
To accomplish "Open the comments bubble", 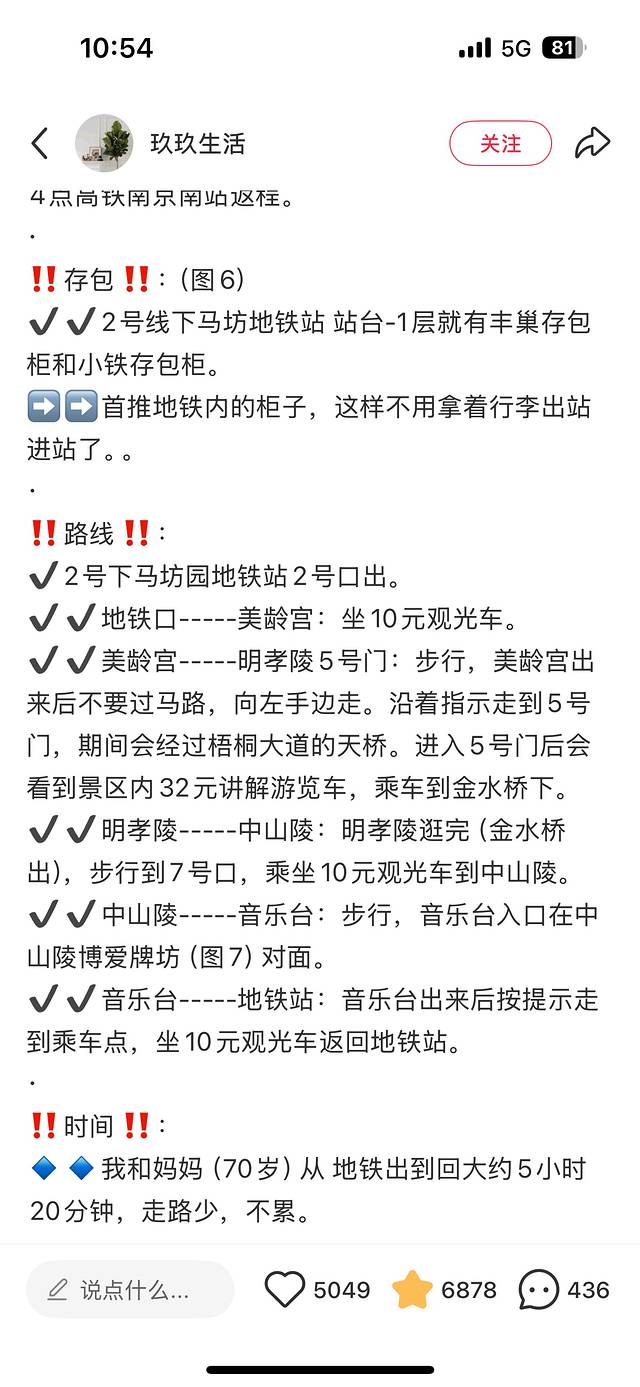I will tap(538, 1290).
